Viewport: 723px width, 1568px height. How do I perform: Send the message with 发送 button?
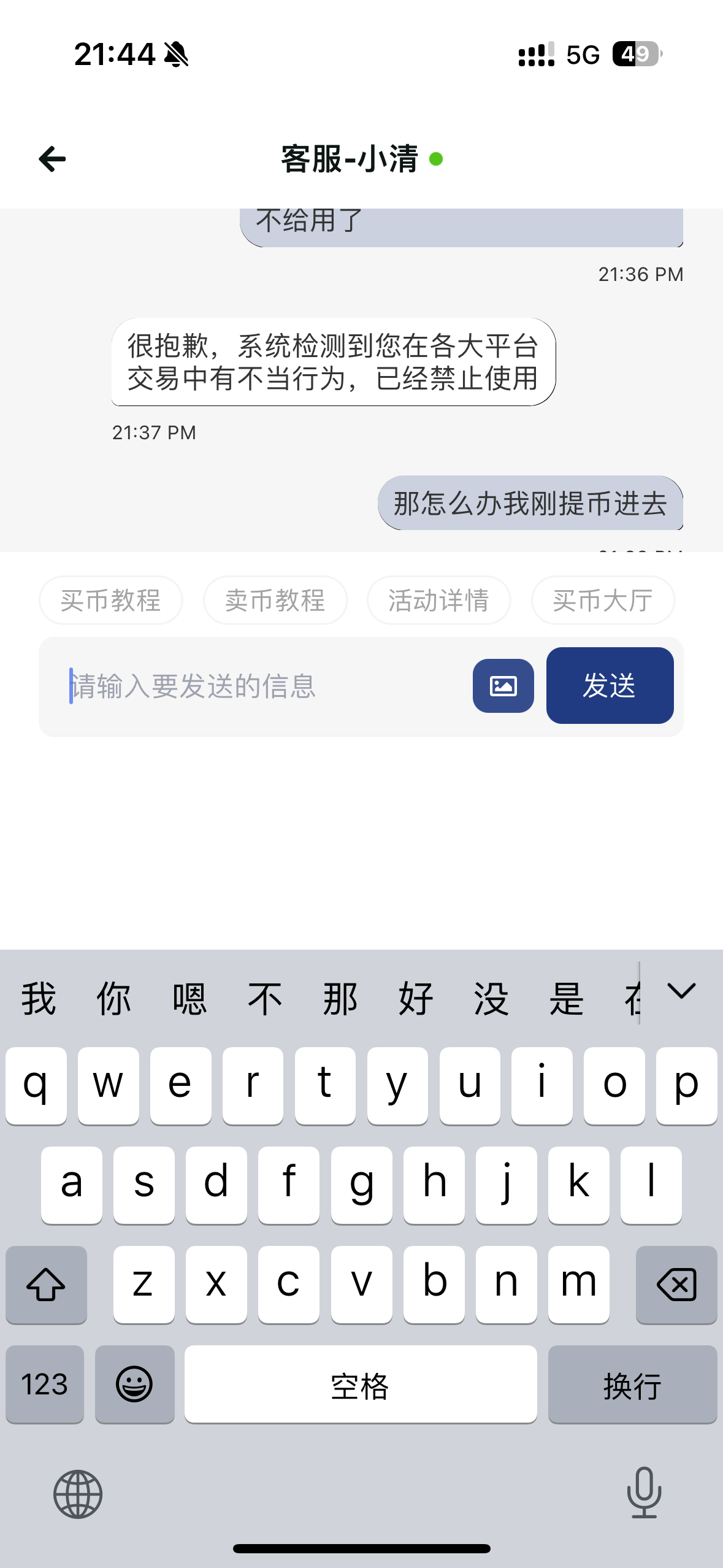pos(610,686)
